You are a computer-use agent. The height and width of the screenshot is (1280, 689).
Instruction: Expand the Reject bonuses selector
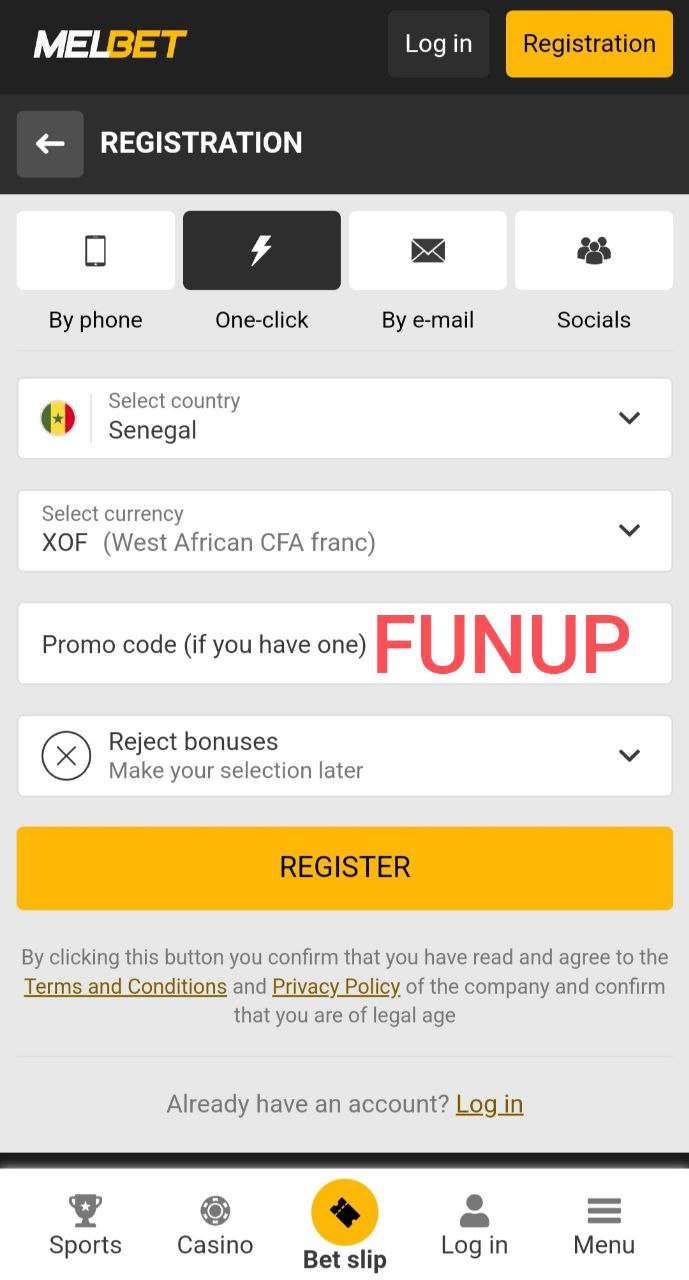pos(344,755)
